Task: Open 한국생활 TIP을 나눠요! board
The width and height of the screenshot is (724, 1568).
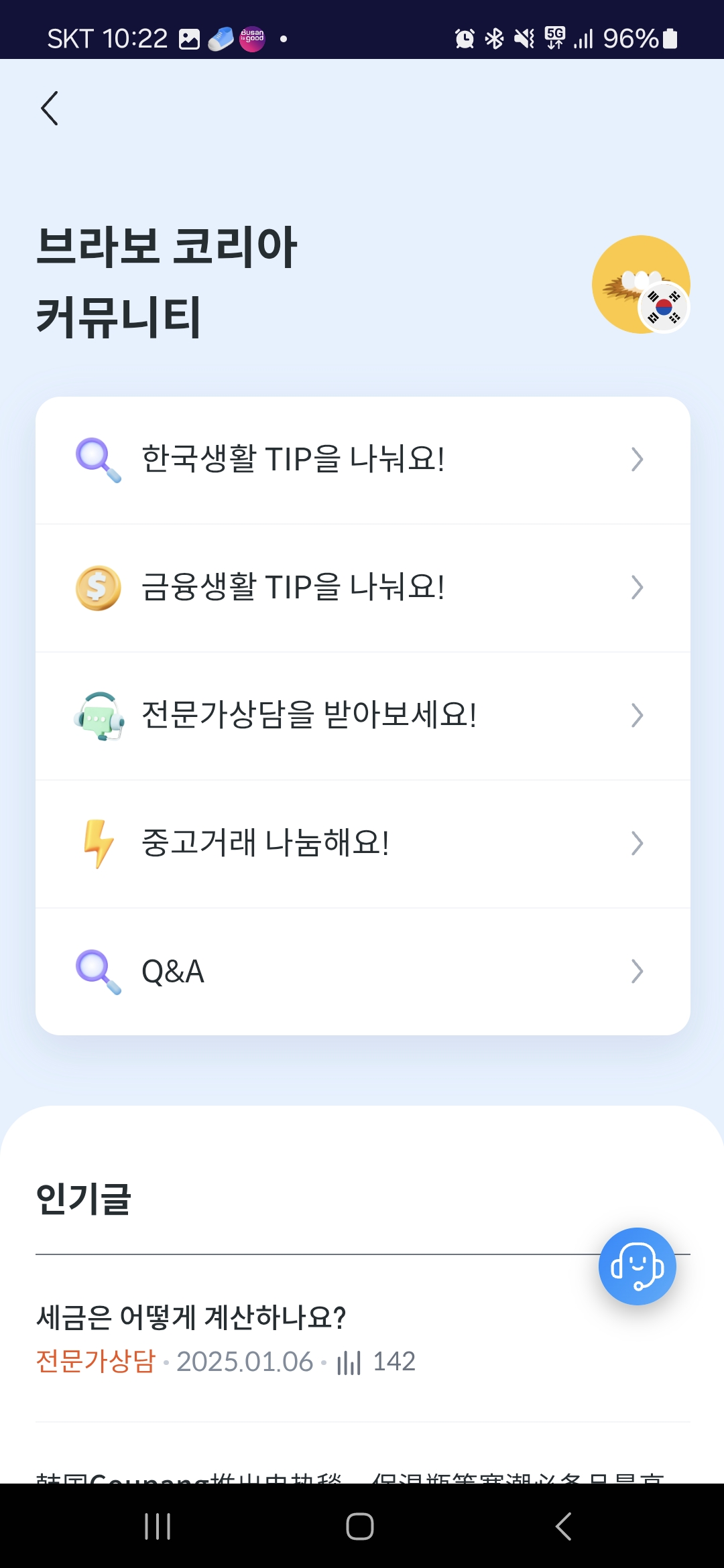Action: click(x=362, y=460)
